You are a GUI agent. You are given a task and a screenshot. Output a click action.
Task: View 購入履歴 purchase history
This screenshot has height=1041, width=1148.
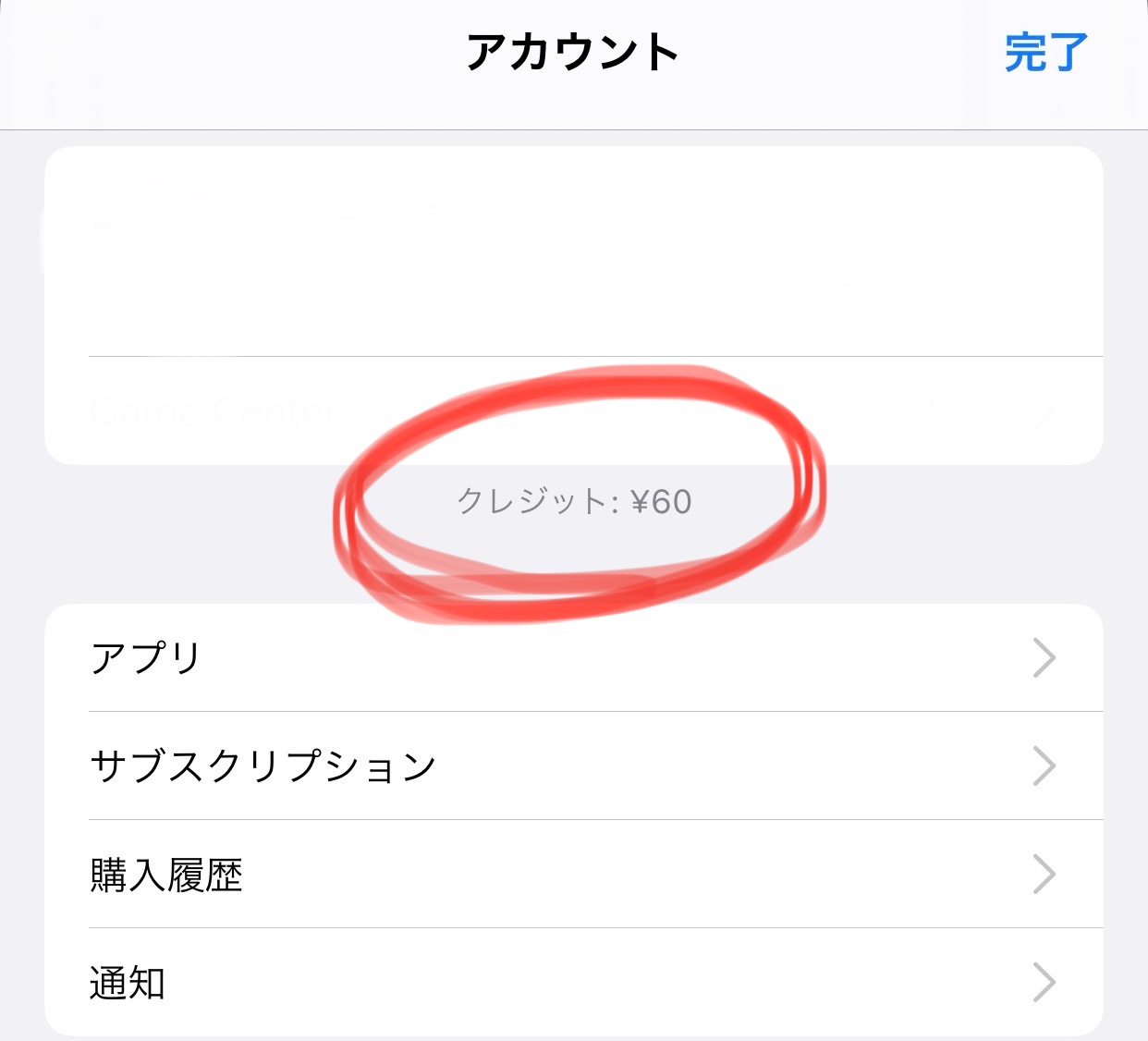click(x=573, y=875)
